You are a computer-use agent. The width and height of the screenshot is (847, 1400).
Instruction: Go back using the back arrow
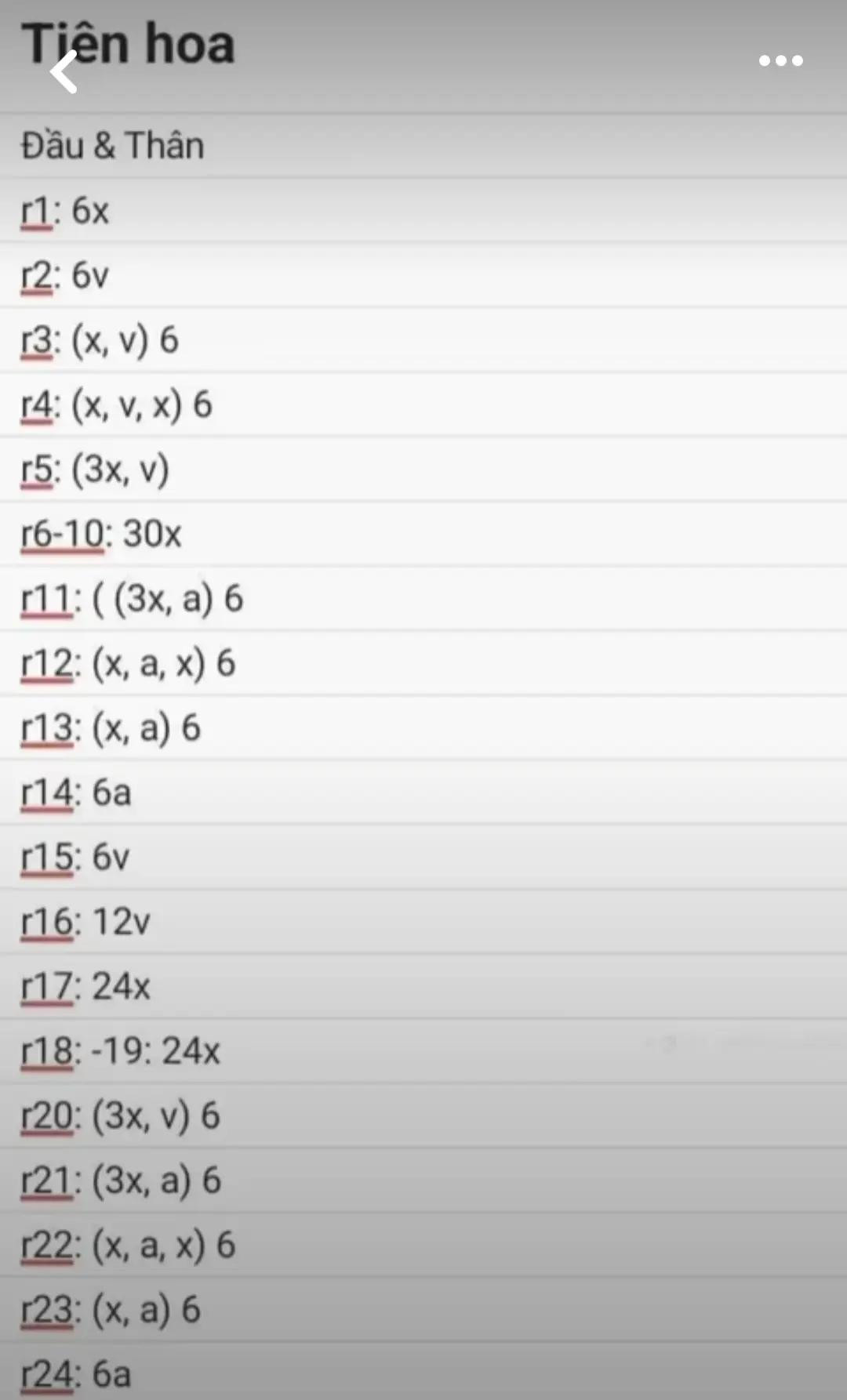tap(64, 72)
